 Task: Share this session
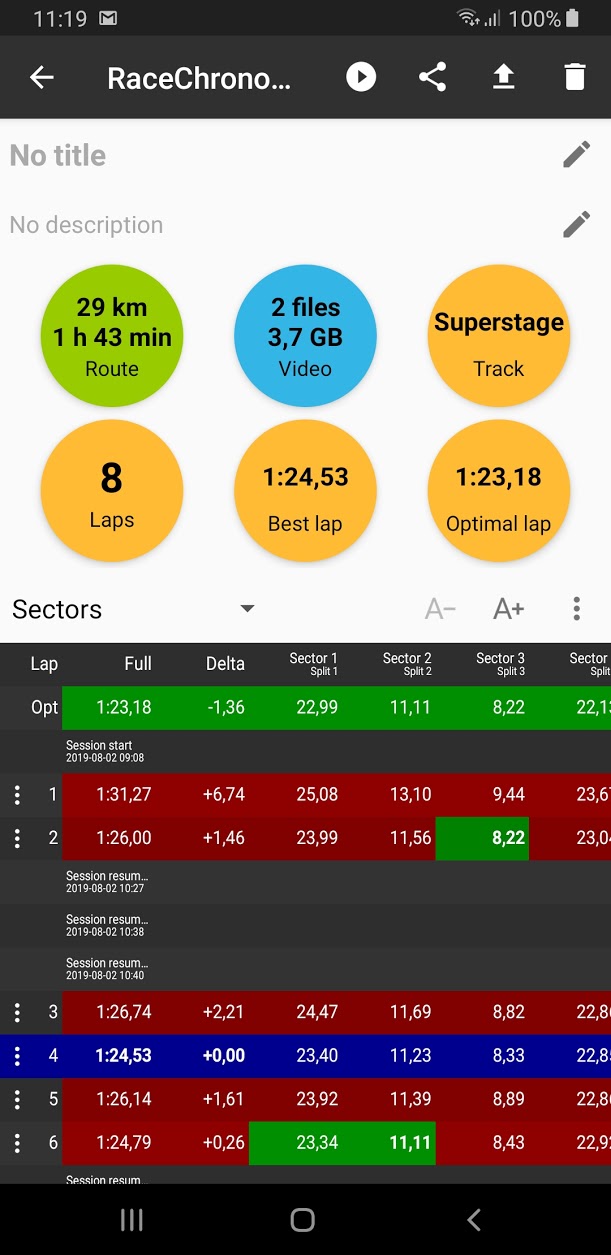432,77
